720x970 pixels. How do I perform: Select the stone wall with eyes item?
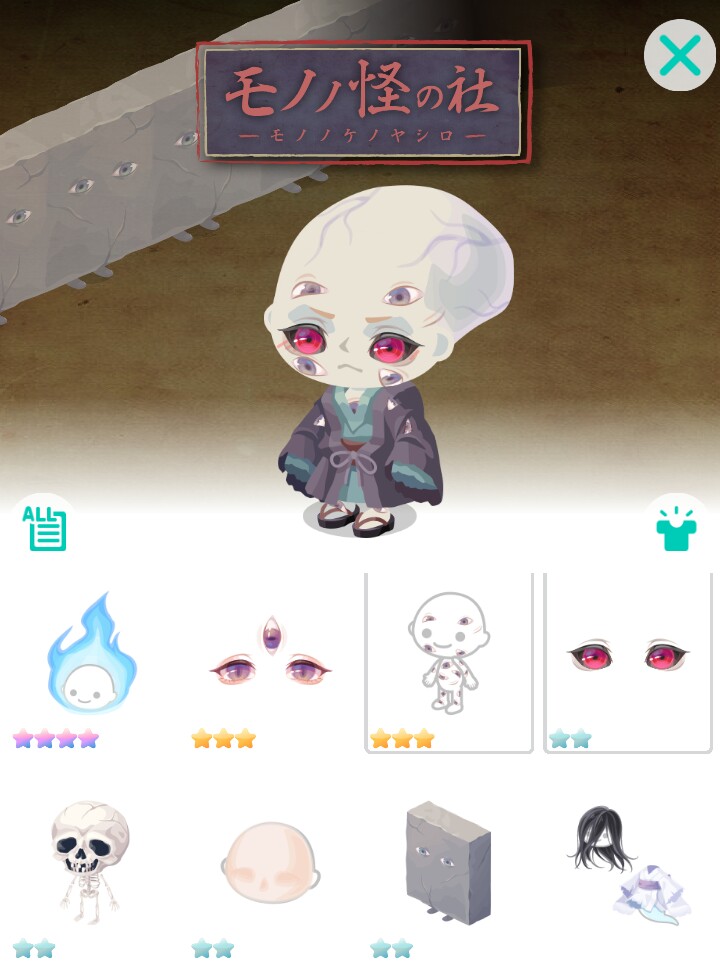pyautogui.click(x=448, y=860)
